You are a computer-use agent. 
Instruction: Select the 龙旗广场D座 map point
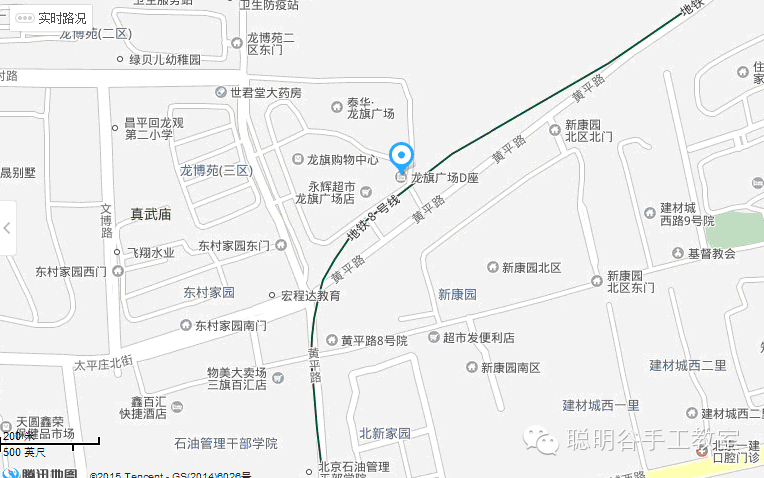coord(402,177)
